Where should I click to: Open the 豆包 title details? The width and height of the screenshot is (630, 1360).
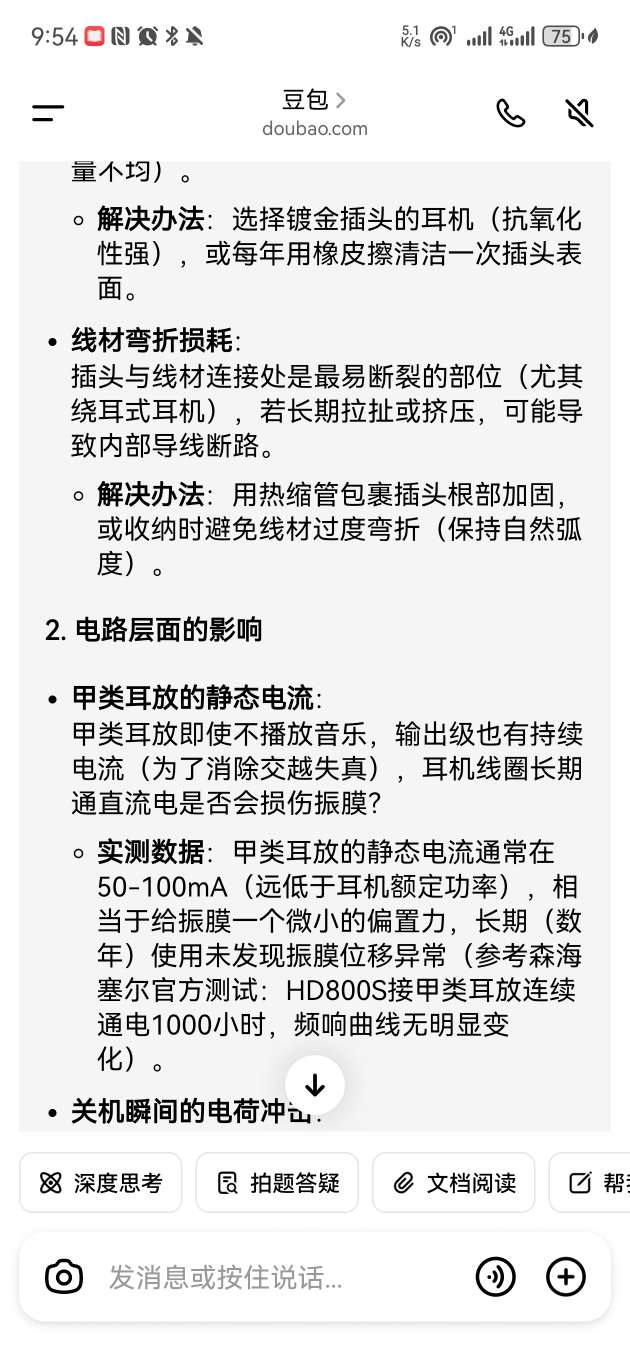tap(314, 100)
